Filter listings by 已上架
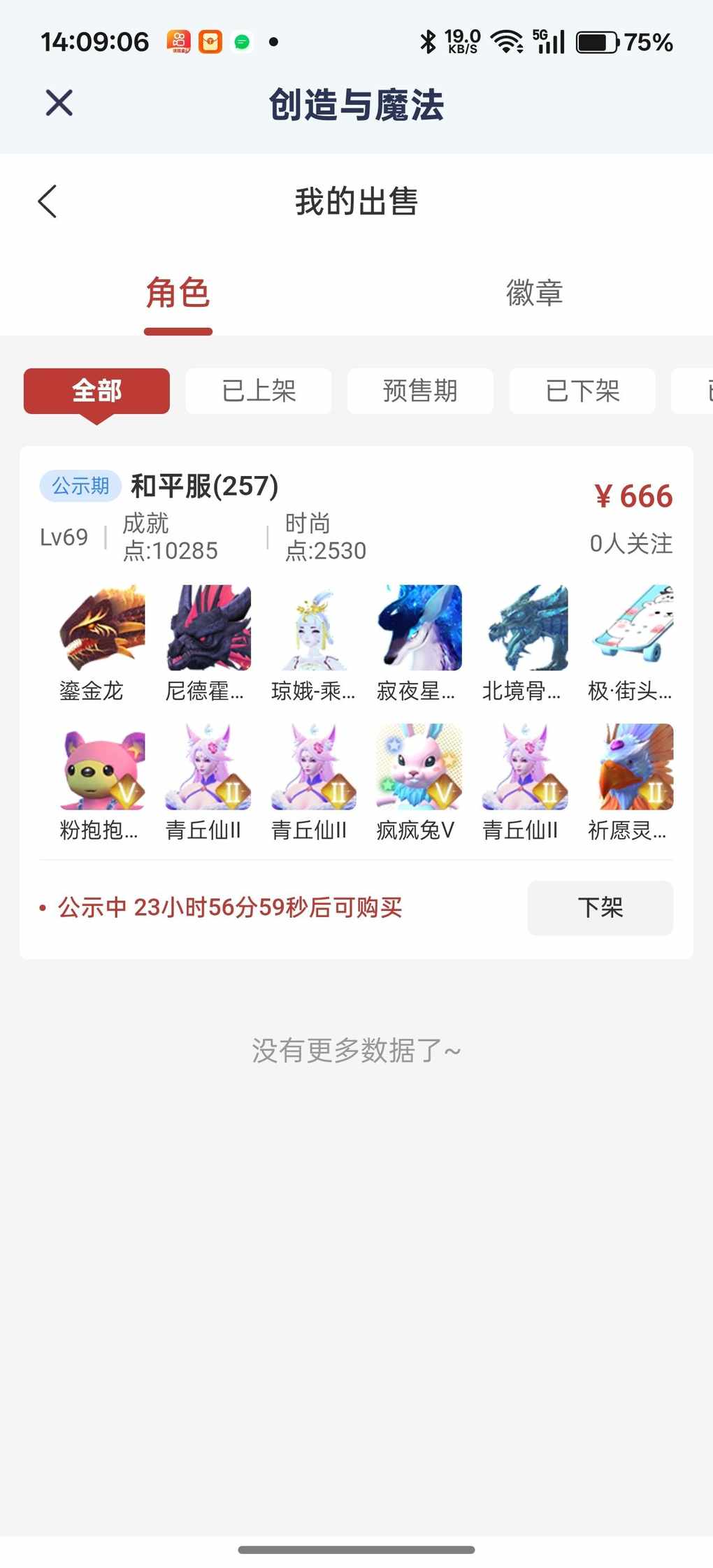The width and height of the screenshot is (713, 1568). [x=259, y=391]
